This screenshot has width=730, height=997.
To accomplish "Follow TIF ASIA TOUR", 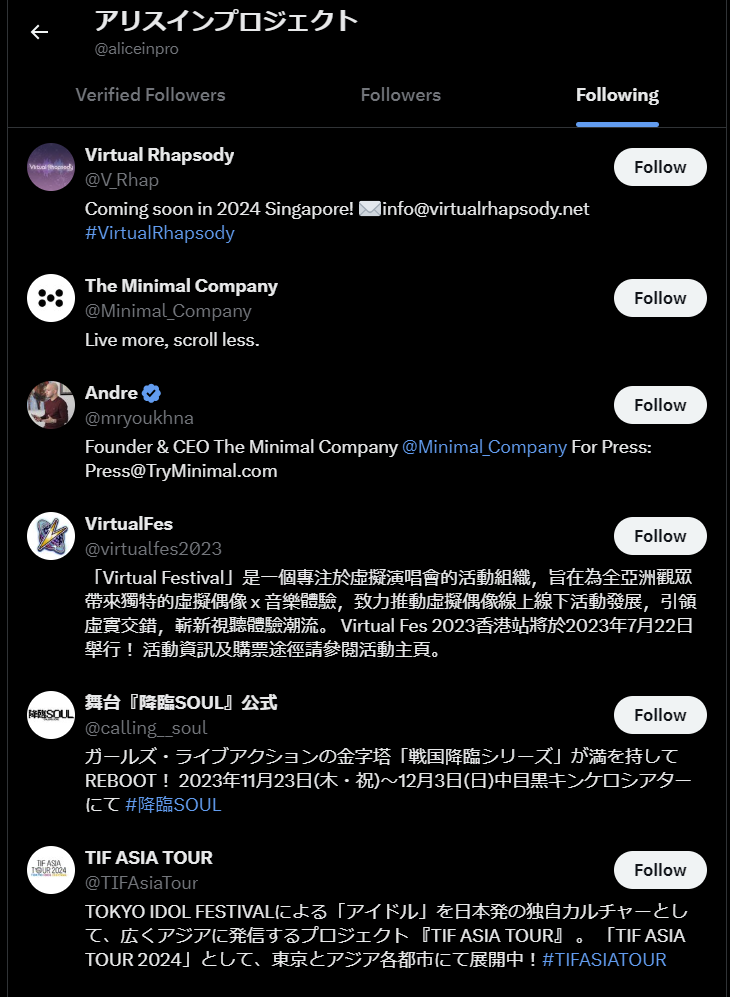I will point(660,870).
